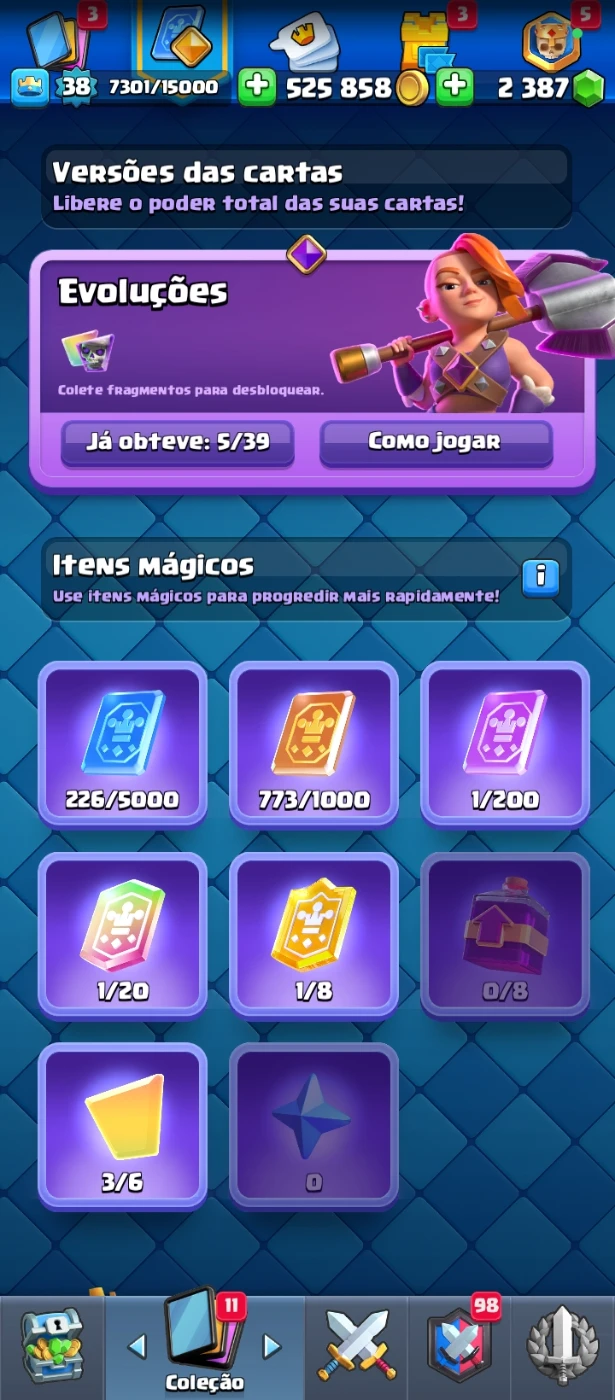The height and width of the screenshot is (1400, 615).
Task: Switch to the battle crossed swords tab
Action: tap(358, 1347)
